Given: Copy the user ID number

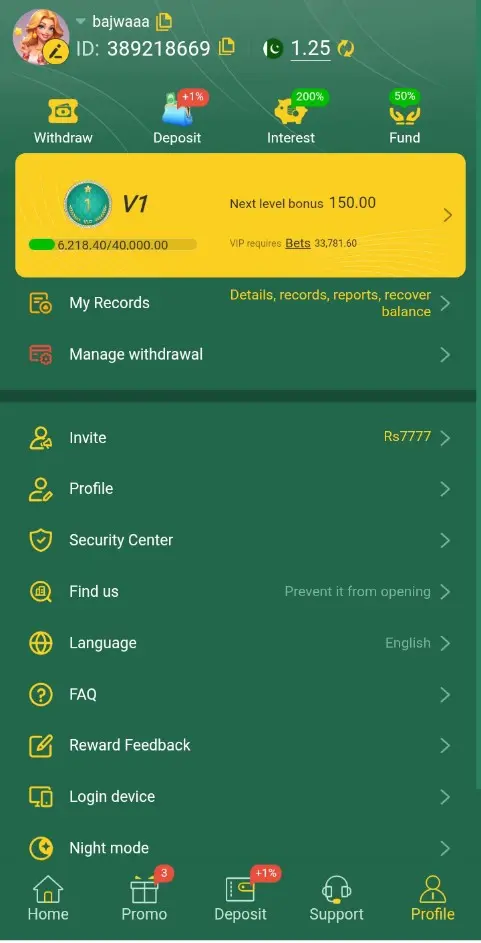Looking at the screenshot, I should [227, 47].
